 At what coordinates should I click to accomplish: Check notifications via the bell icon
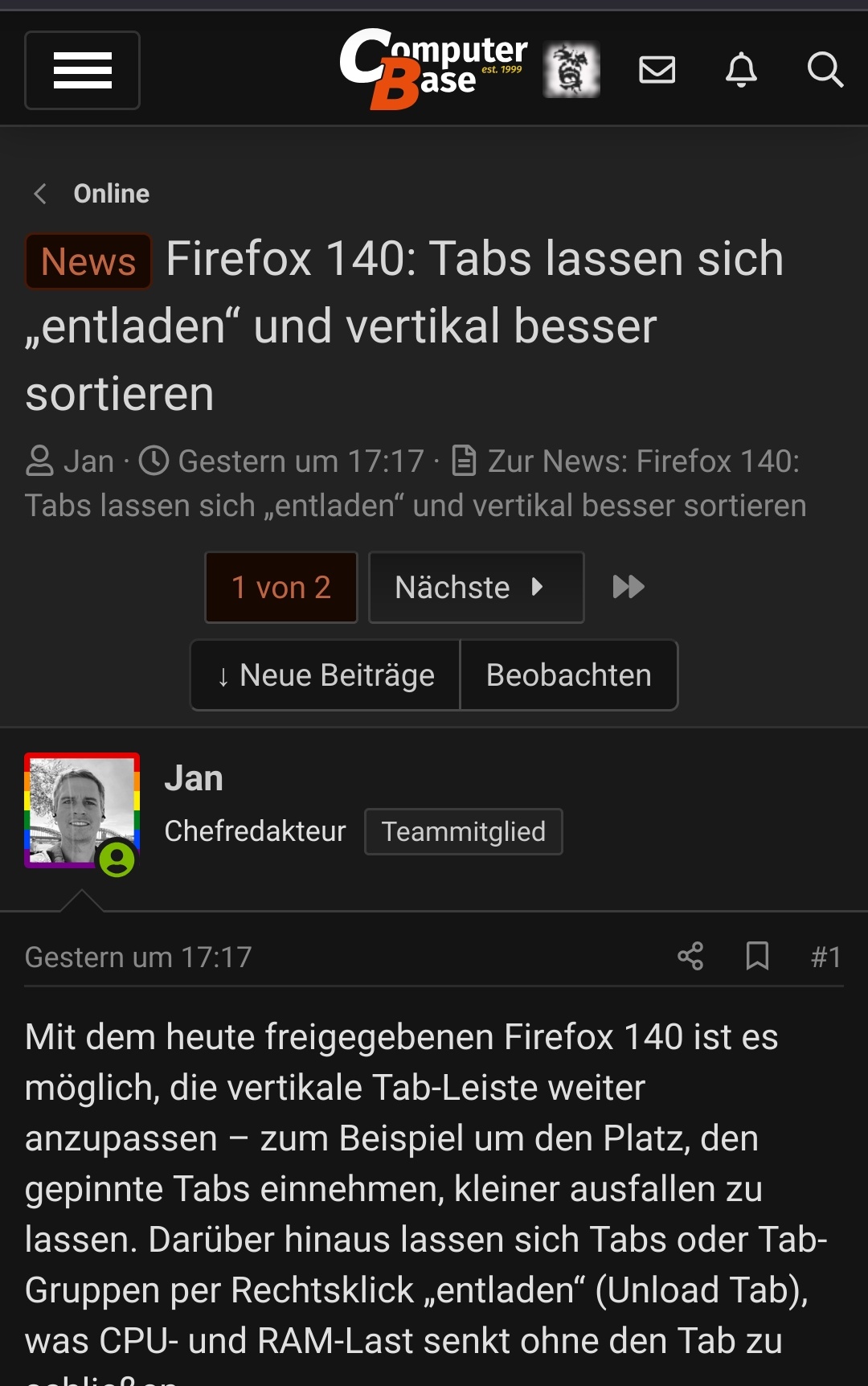741,70
